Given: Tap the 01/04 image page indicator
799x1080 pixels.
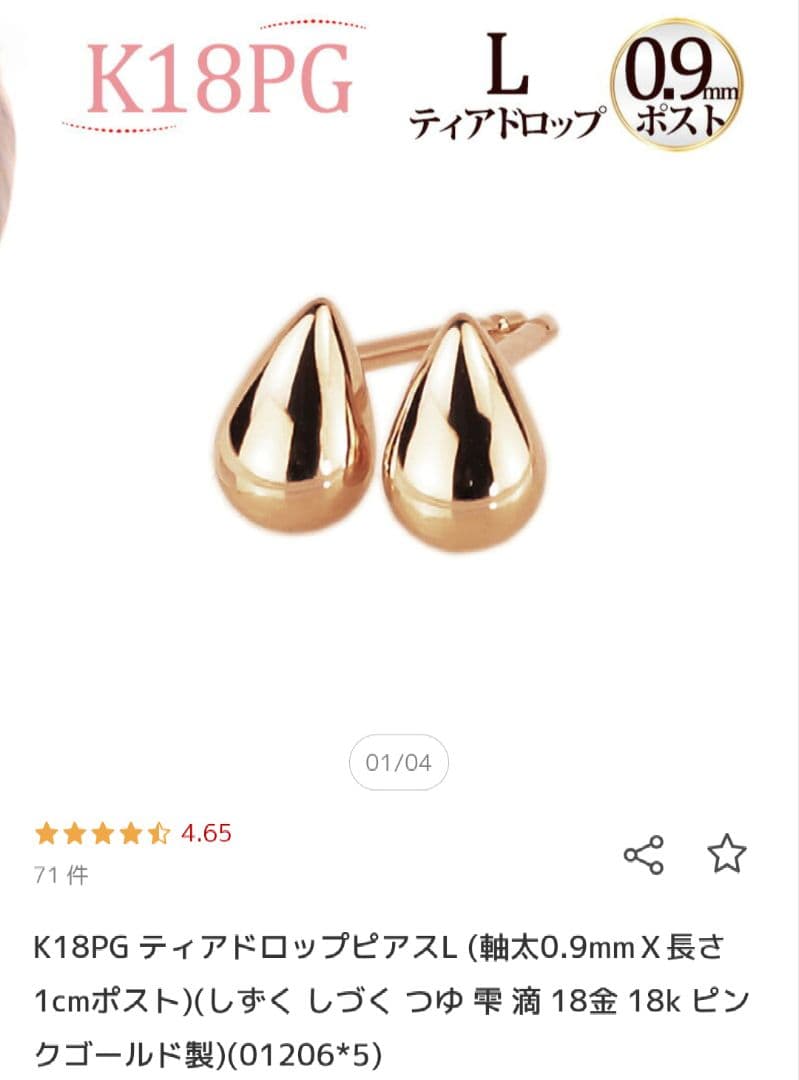Looking at the screenshot, I should tap(398, 764).
